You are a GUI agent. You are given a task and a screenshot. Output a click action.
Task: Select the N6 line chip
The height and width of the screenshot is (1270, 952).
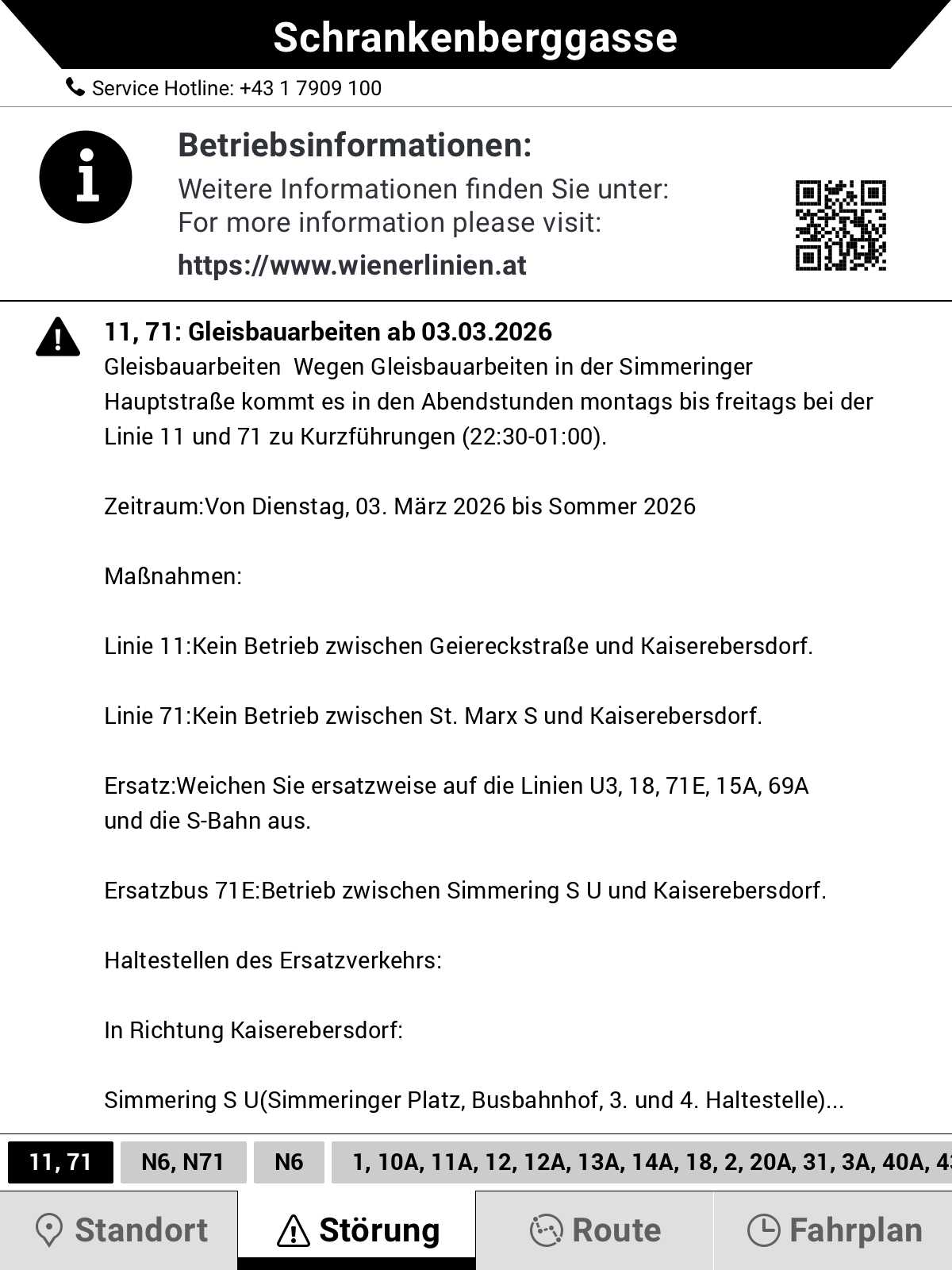[289, 1162]
